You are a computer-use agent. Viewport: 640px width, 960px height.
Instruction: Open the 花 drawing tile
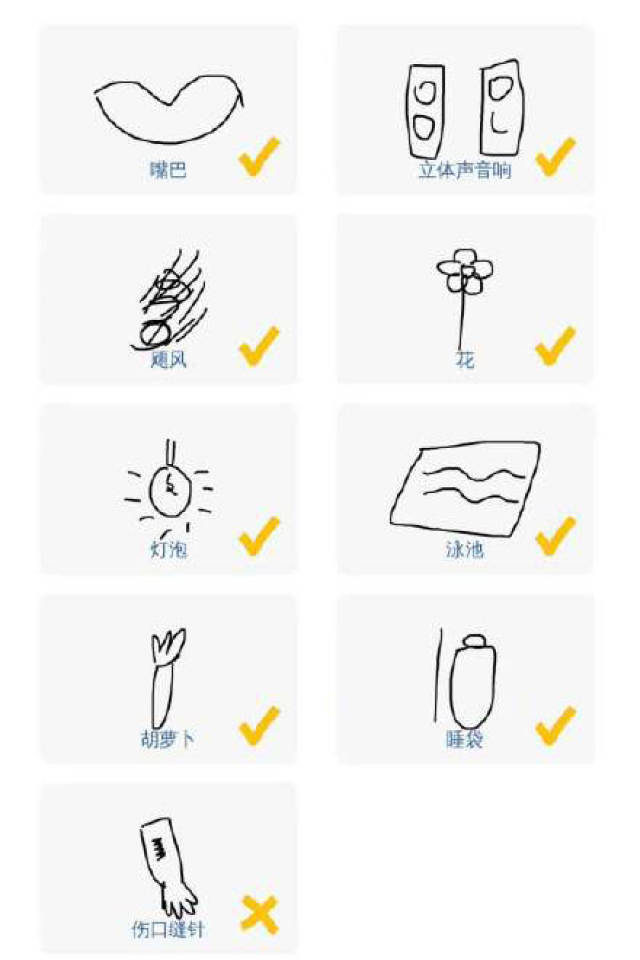(464, 299)
